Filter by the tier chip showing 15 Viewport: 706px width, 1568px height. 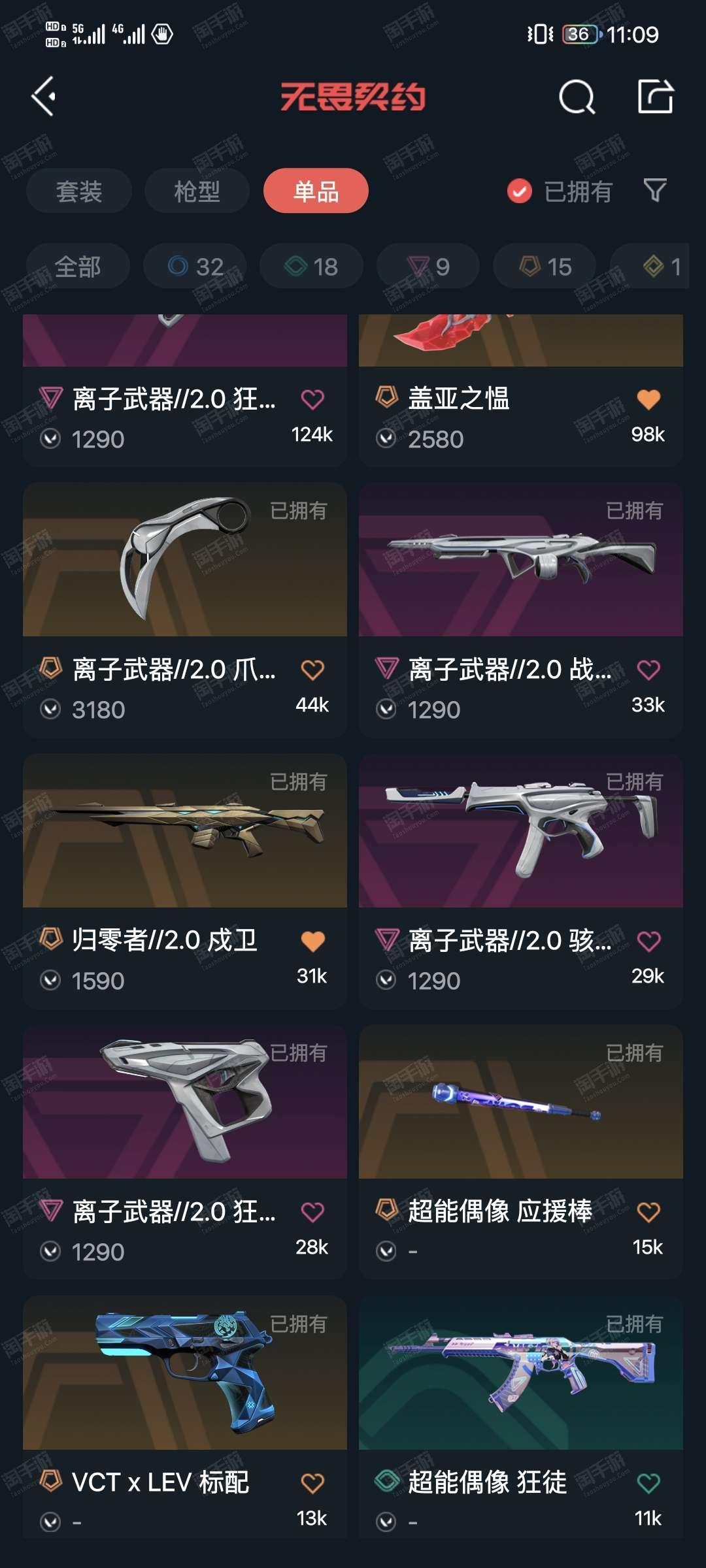tap(545, 267)
